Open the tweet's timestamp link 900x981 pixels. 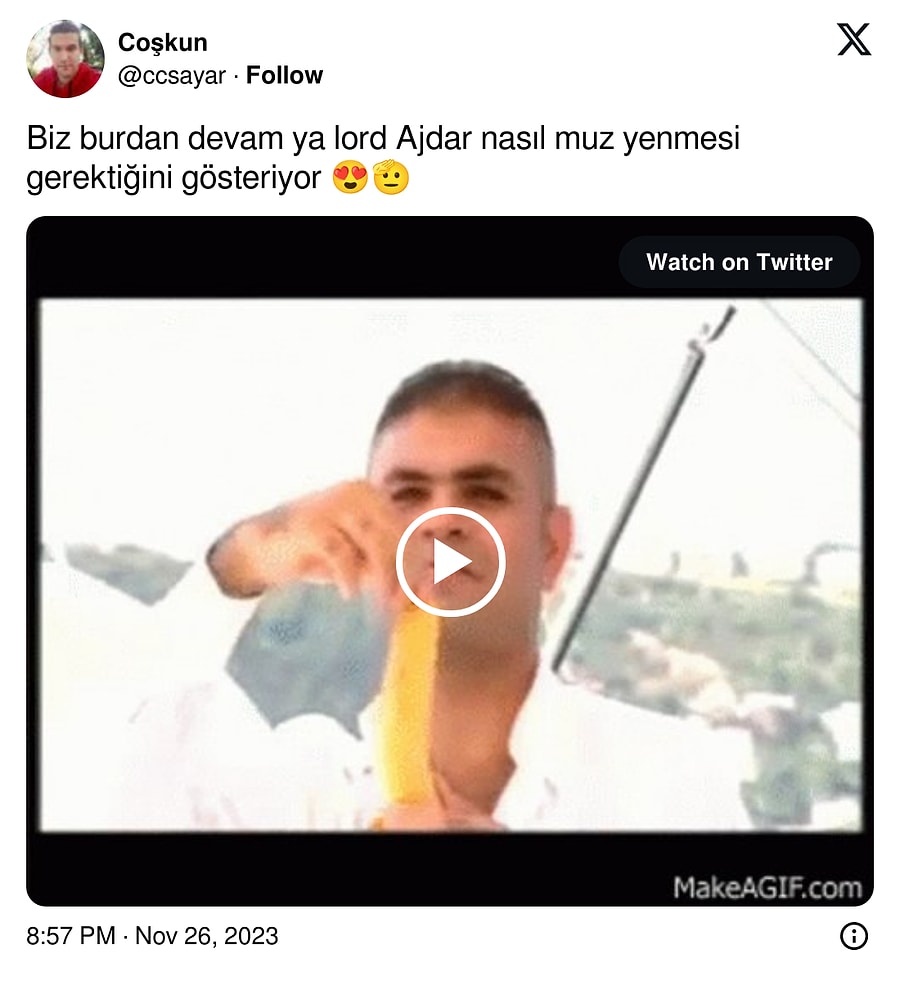click(152, 936)
